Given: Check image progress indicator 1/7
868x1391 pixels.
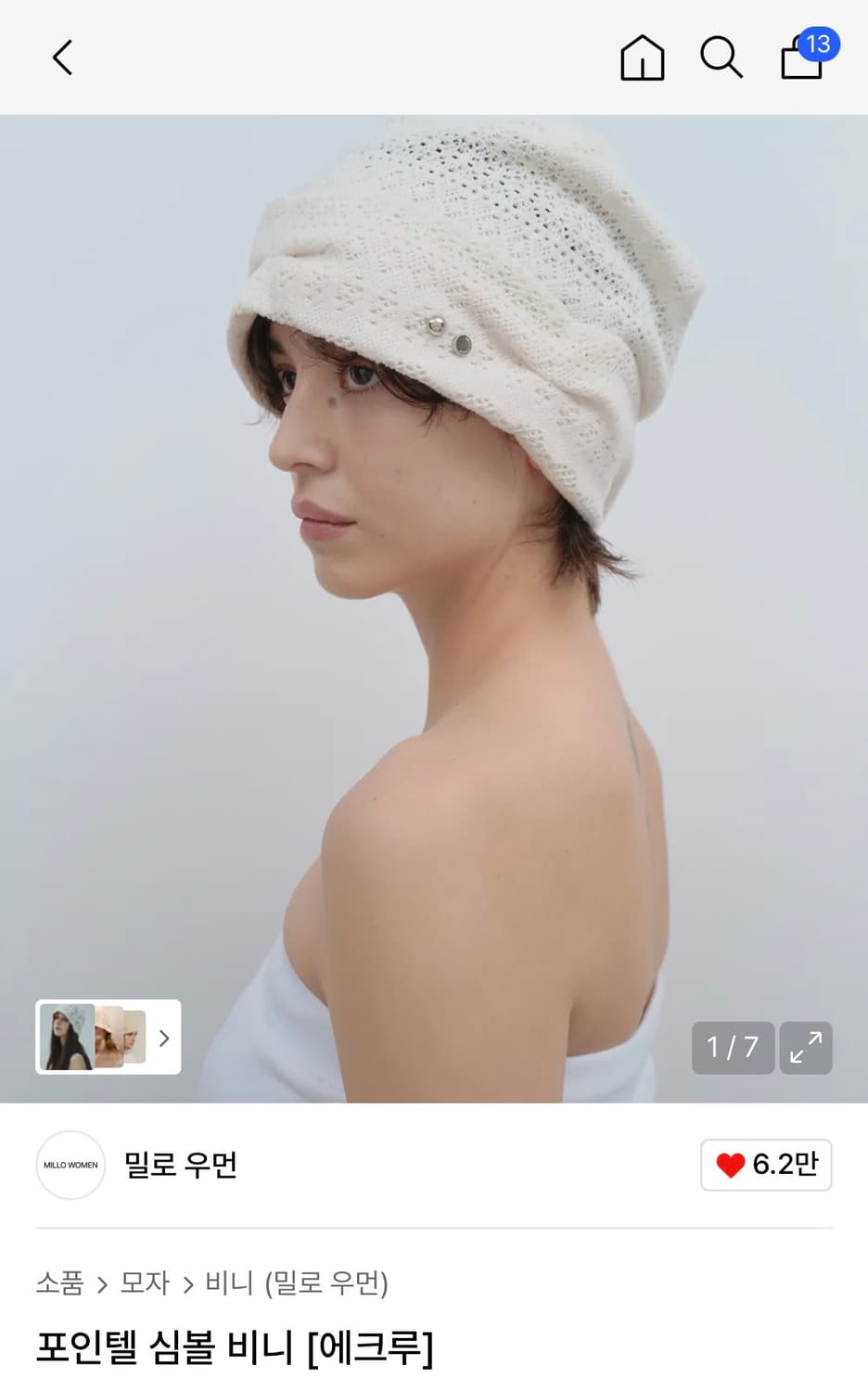Looking at the screenshot, I should tap(733, 1048).
